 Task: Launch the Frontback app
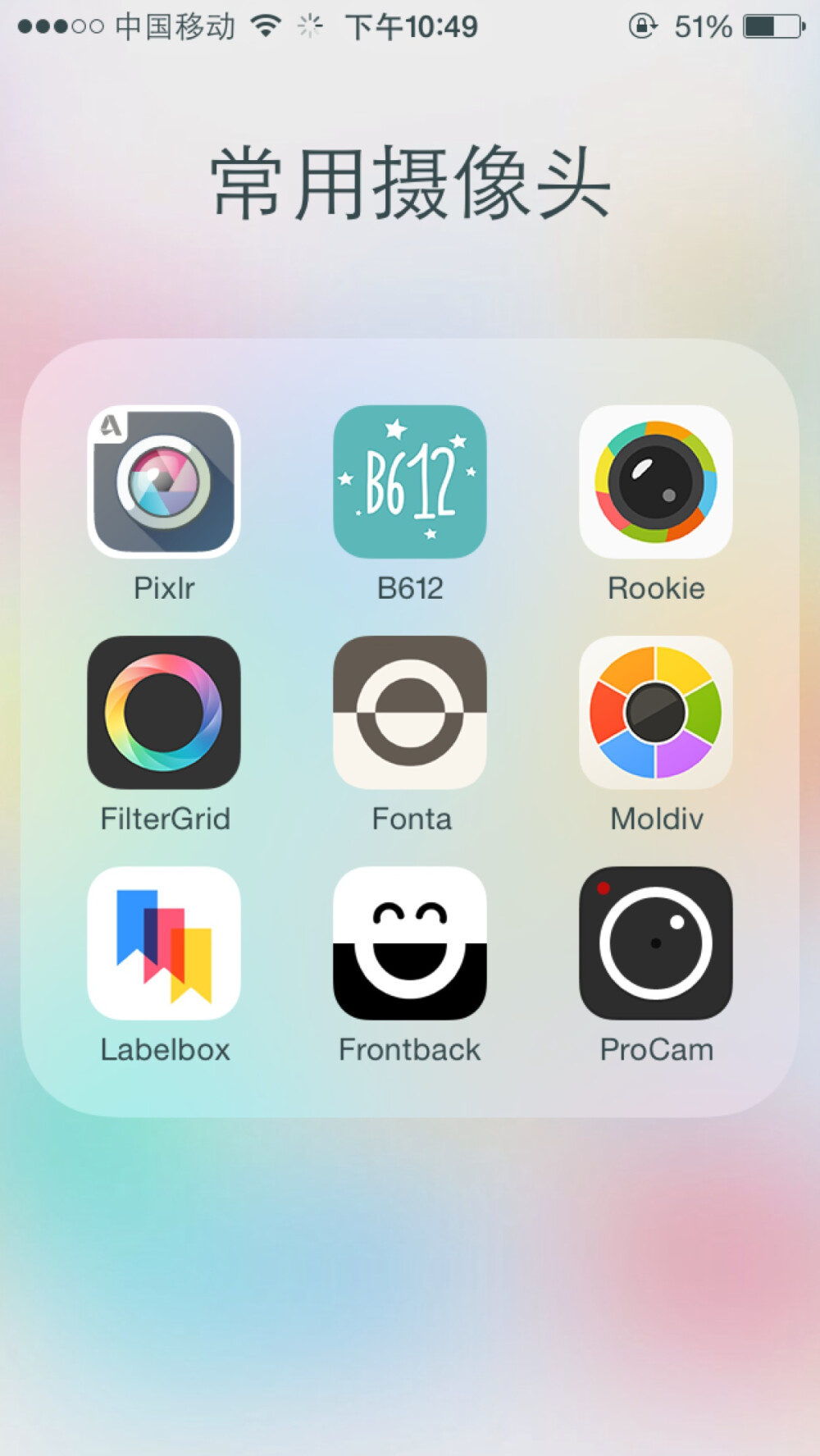410,943
